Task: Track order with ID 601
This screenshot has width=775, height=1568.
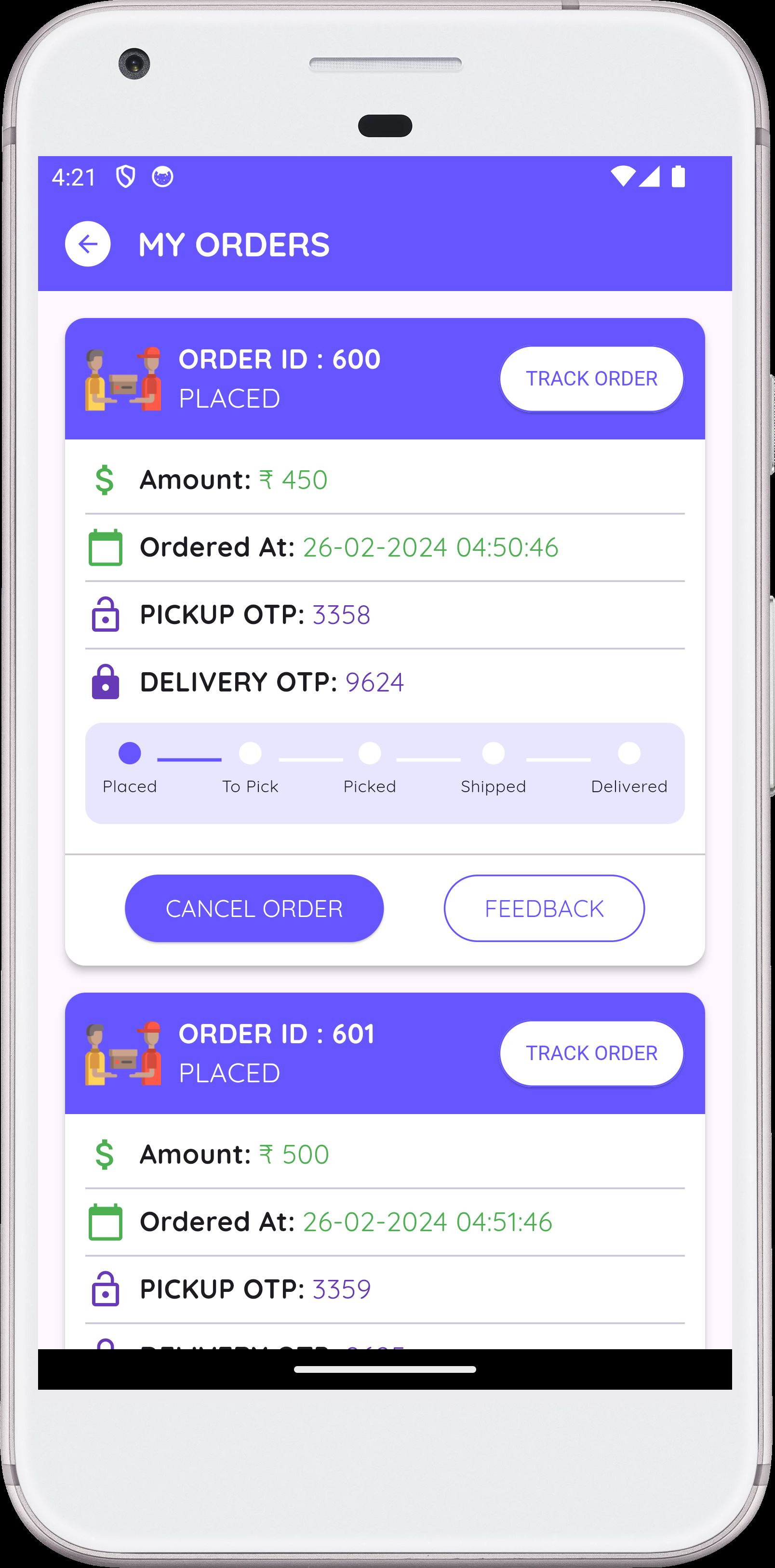Action: click(591, 1053)
